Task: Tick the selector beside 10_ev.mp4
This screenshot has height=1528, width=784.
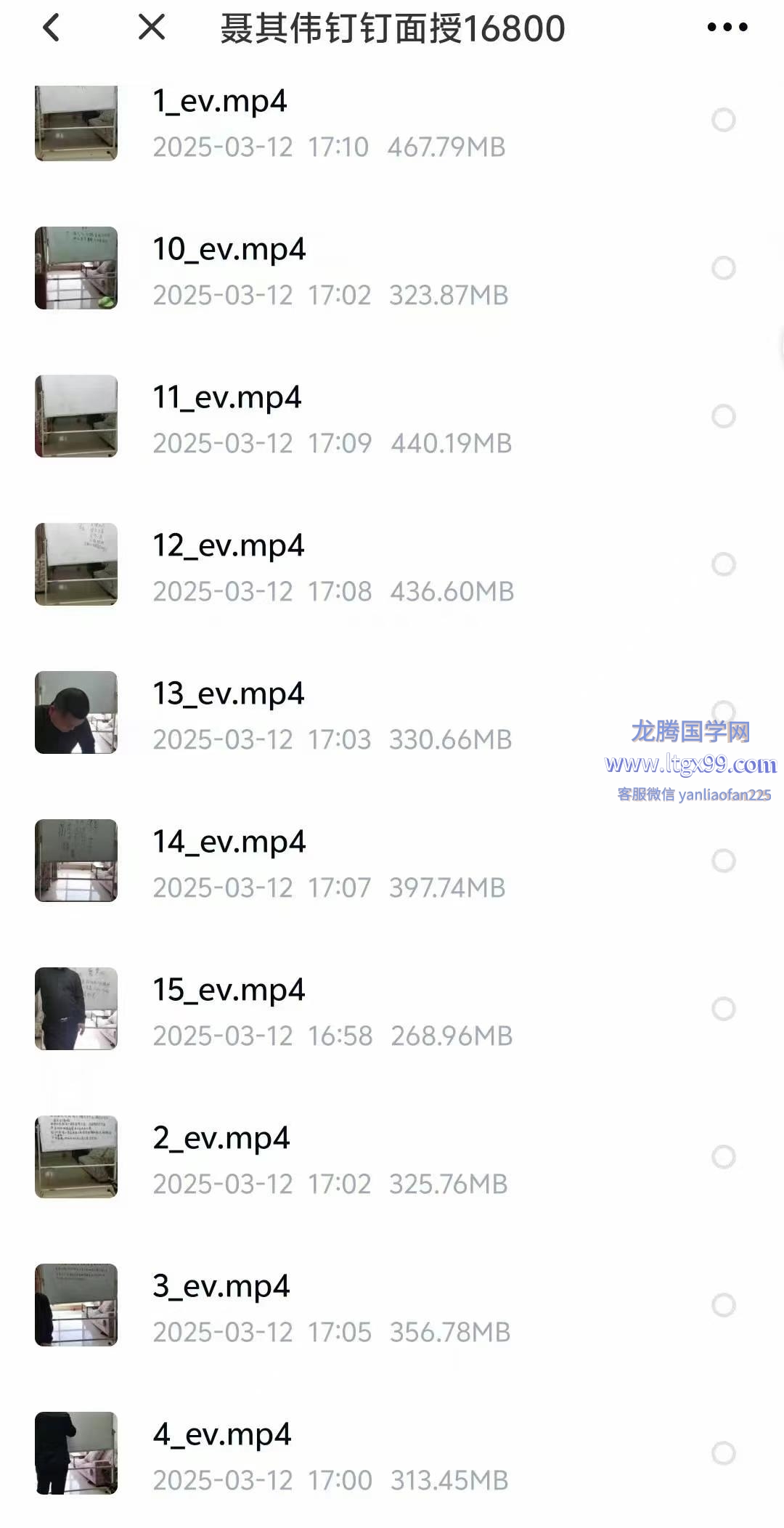Action: 724,268
